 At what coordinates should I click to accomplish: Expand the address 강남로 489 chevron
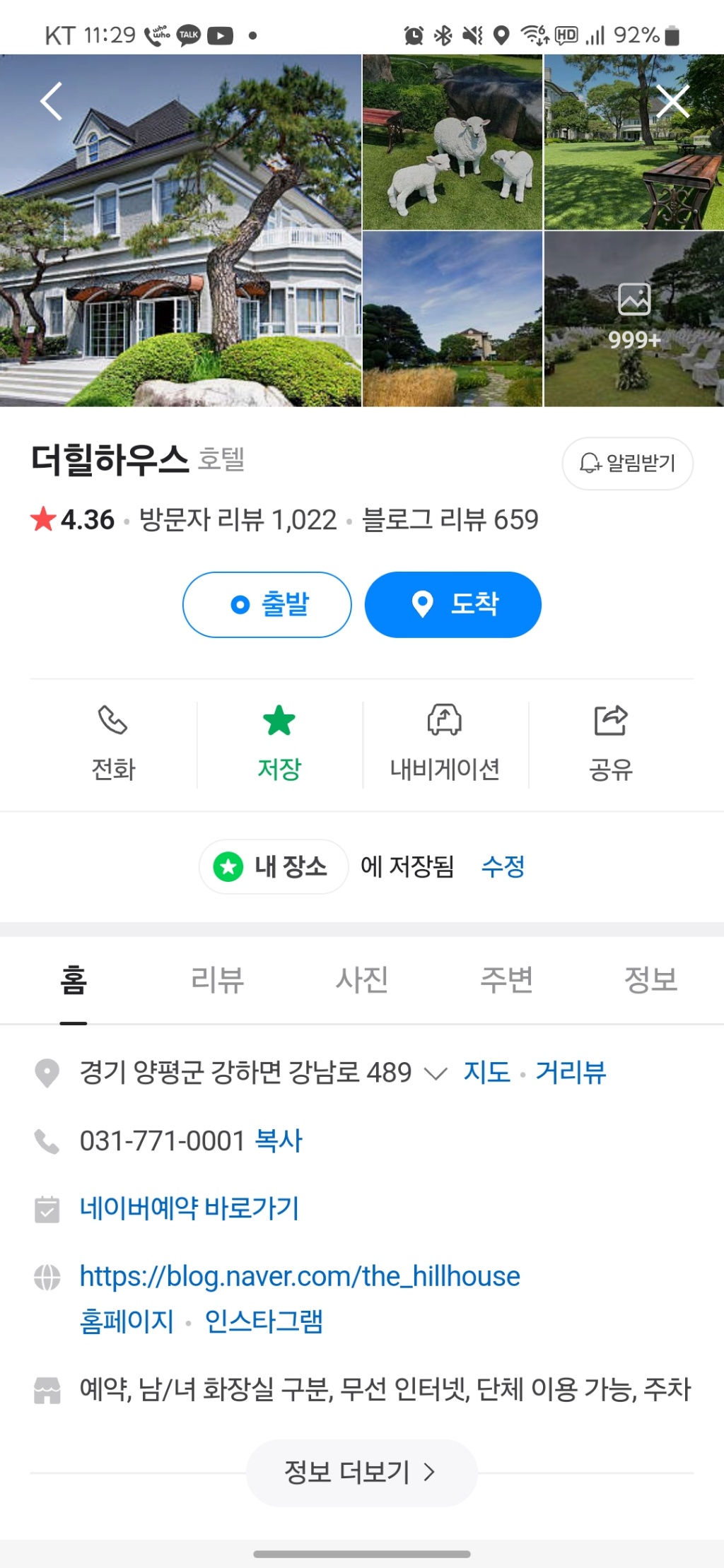tap(436, 1073)
